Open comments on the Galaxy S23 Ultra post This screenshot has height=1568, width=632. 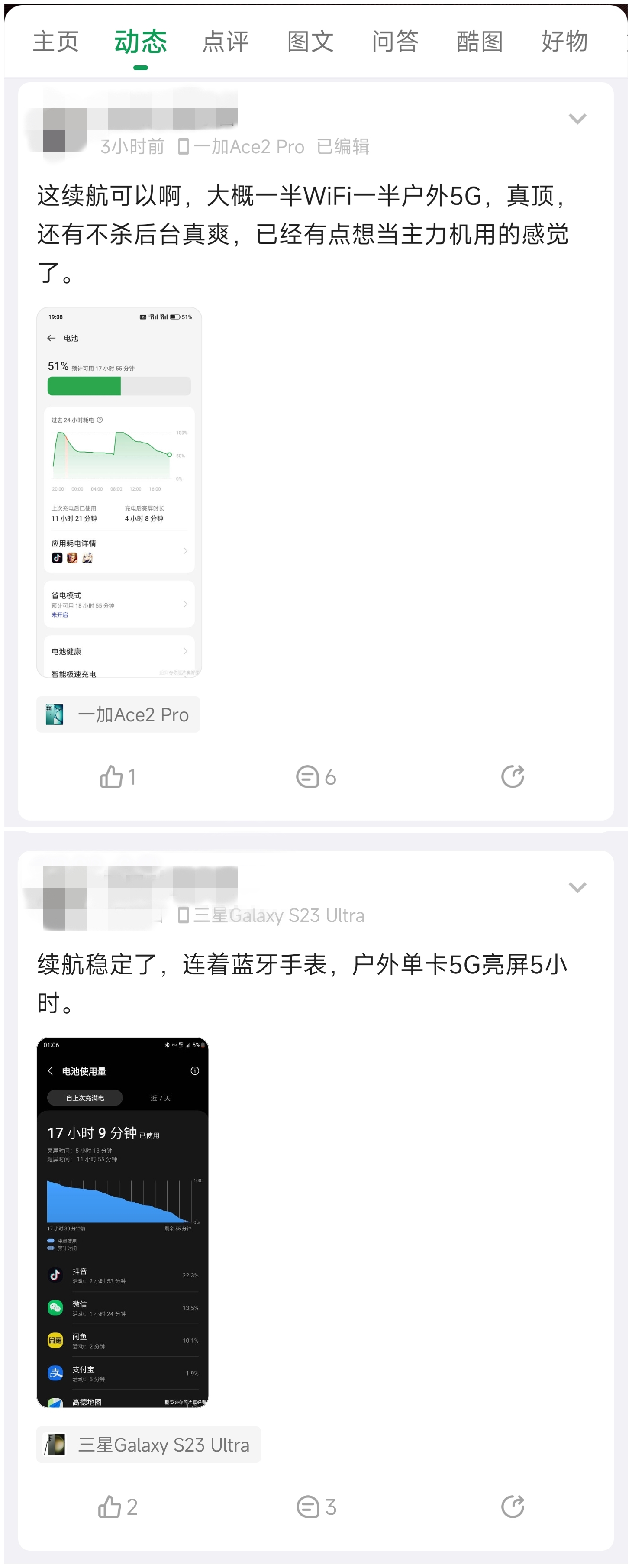pos(316,1507)
